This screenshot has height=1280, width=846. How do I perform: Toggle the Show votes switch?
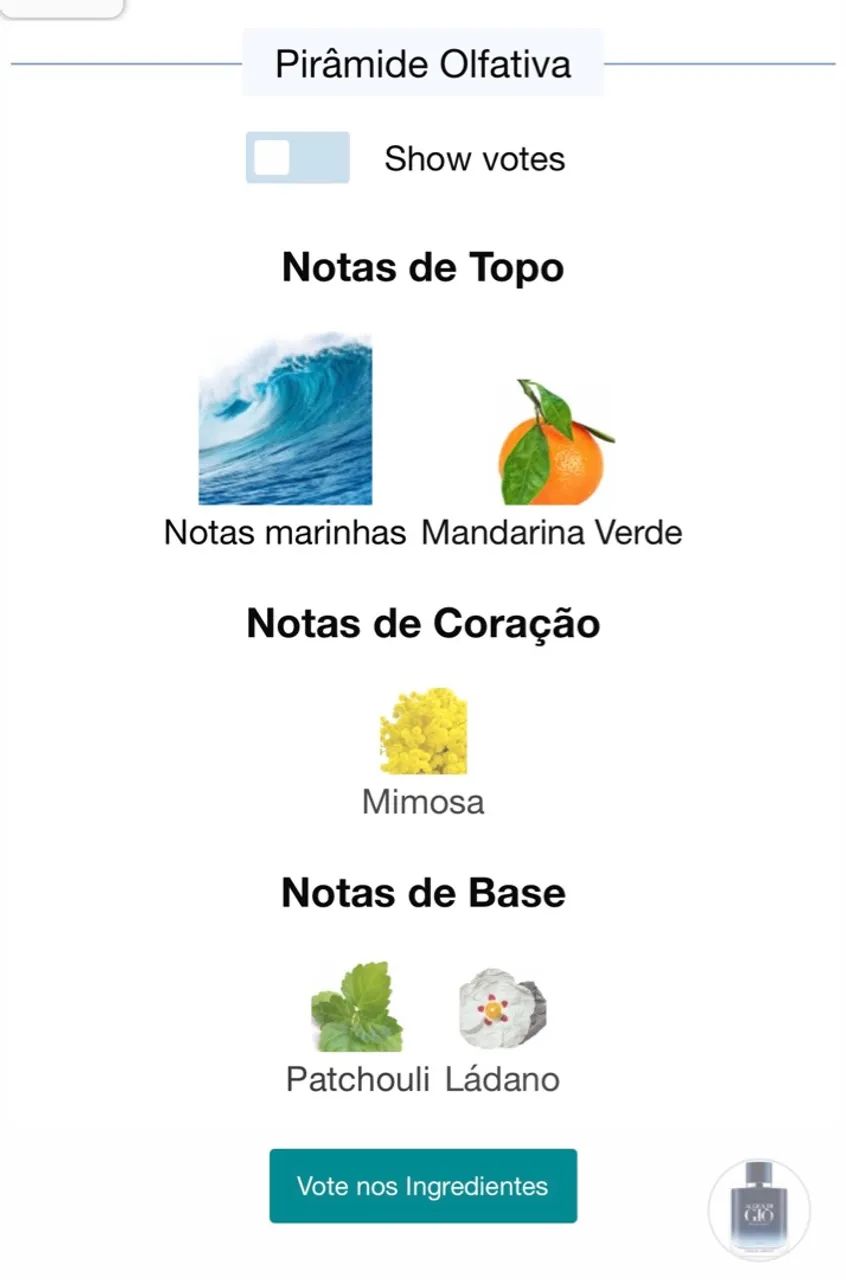[297, 158]
